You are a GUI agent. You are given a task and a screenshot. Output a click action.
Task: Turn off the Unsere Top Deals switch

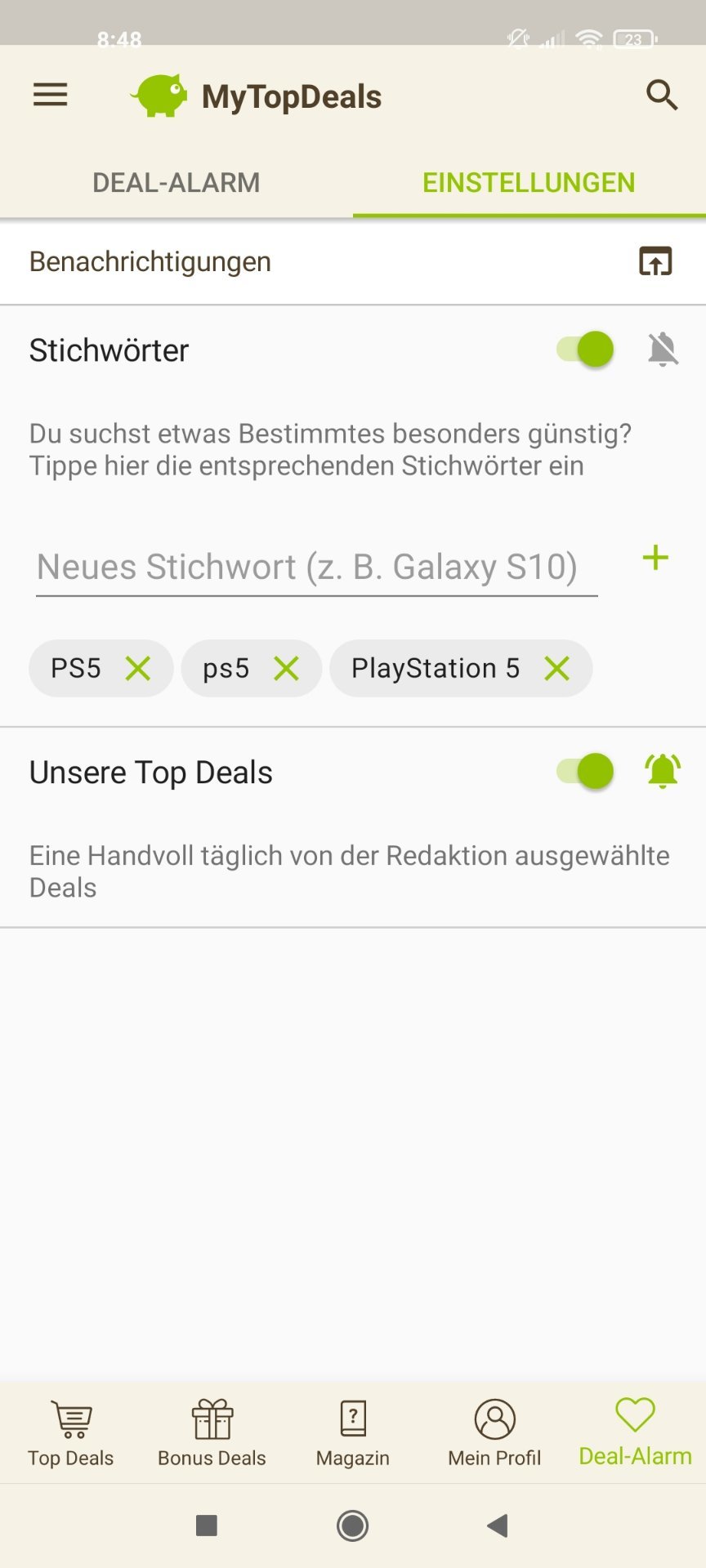pyautogui.click(x=585, y=771)
